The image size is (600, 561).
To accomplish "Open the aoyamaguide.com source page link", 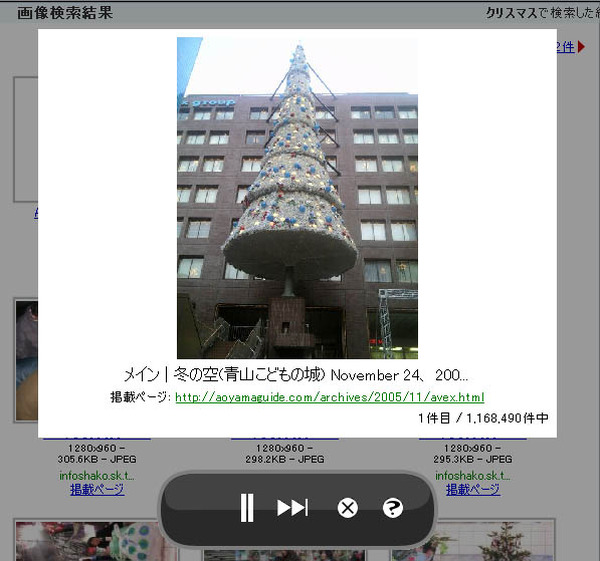I will pos(329,397).
